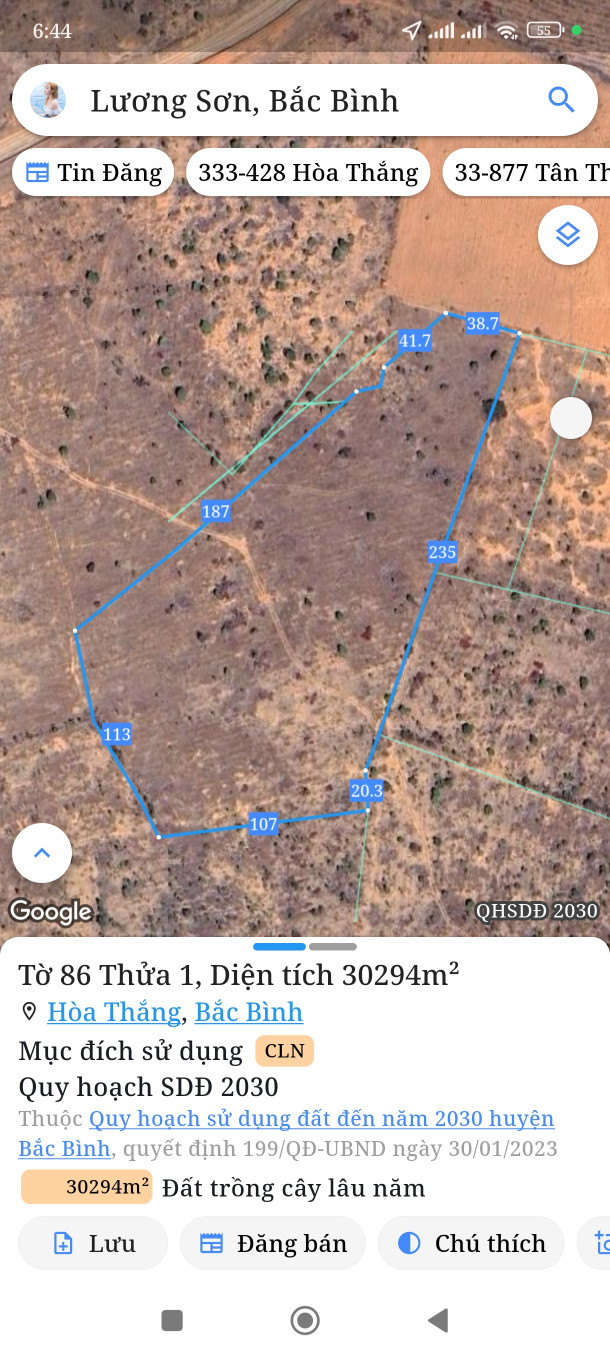Follow the Bắc Bình location link
Screen dimensions: 610x1356
pyautogui.click(x=249, y=1012)
